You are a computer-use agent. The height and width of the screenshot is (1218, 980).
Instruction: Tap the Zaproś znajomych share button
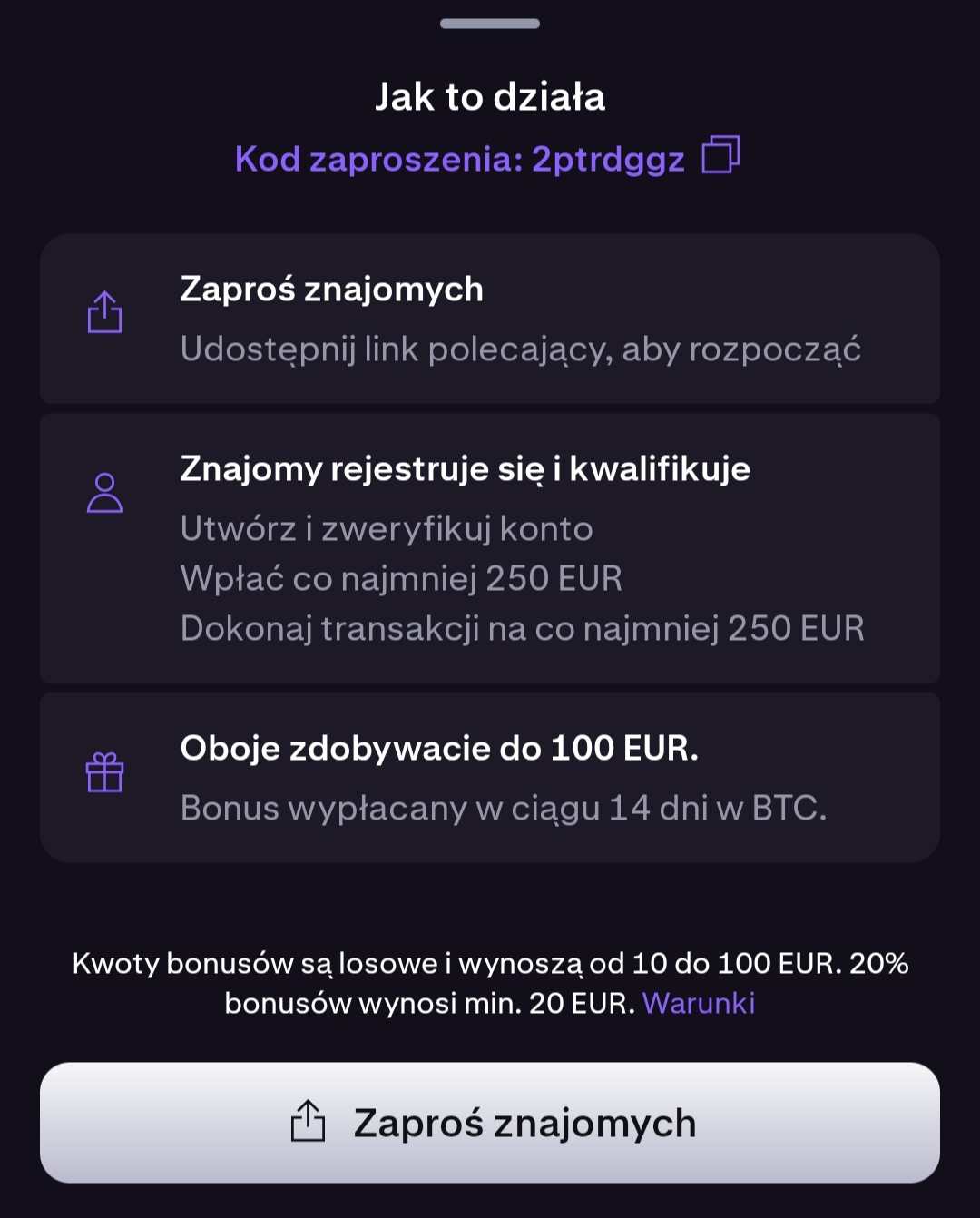(x=490, y=1123)
